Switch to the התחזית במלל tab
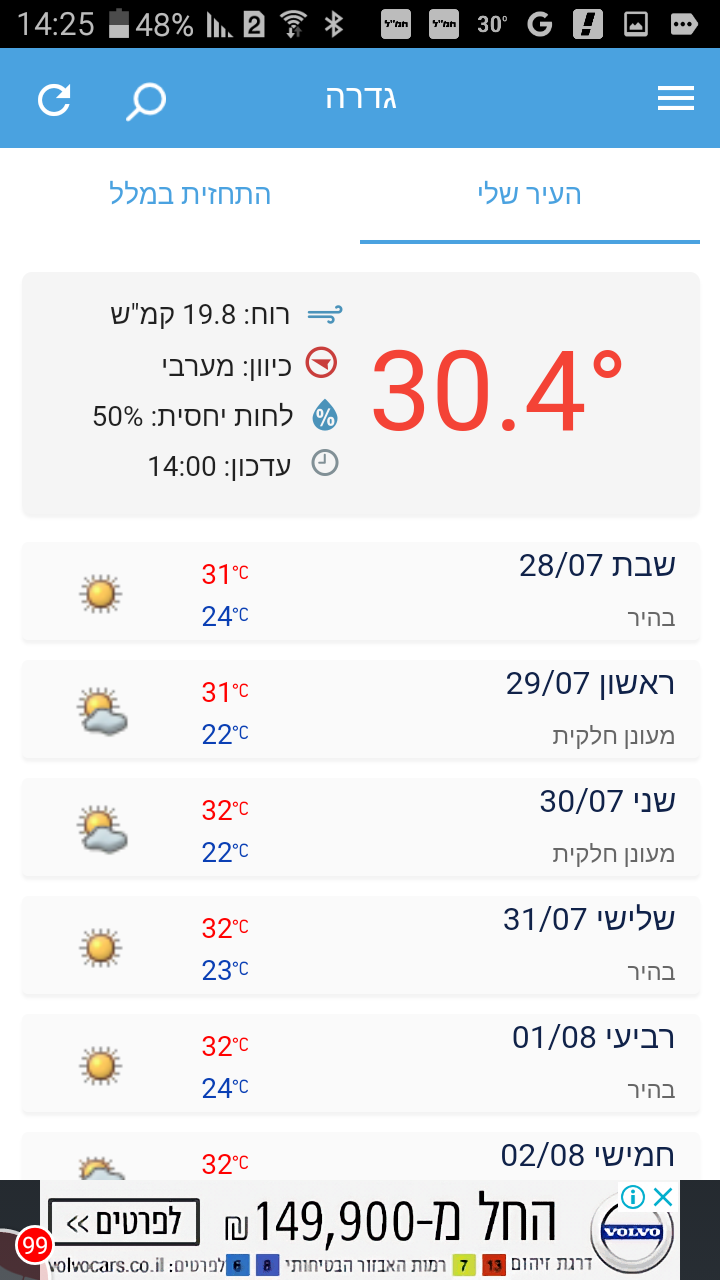This screenshot has width=720, height=1280. pos(190,194)
